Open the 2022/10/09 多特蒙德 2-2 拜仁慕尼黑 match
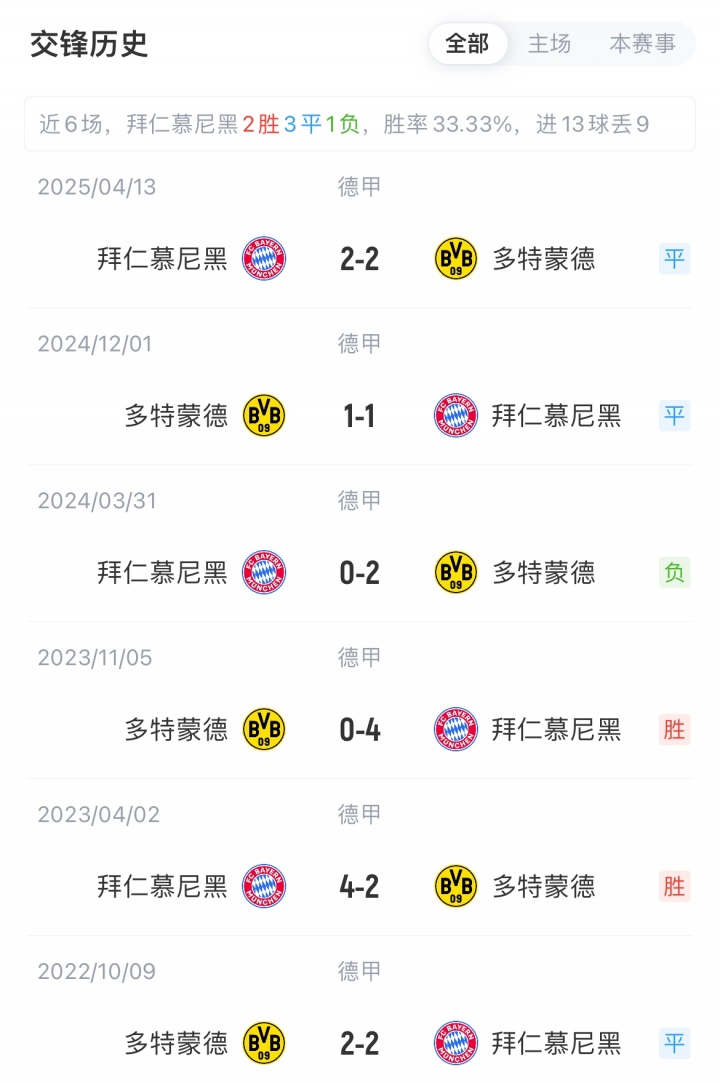 (359, 1043)
